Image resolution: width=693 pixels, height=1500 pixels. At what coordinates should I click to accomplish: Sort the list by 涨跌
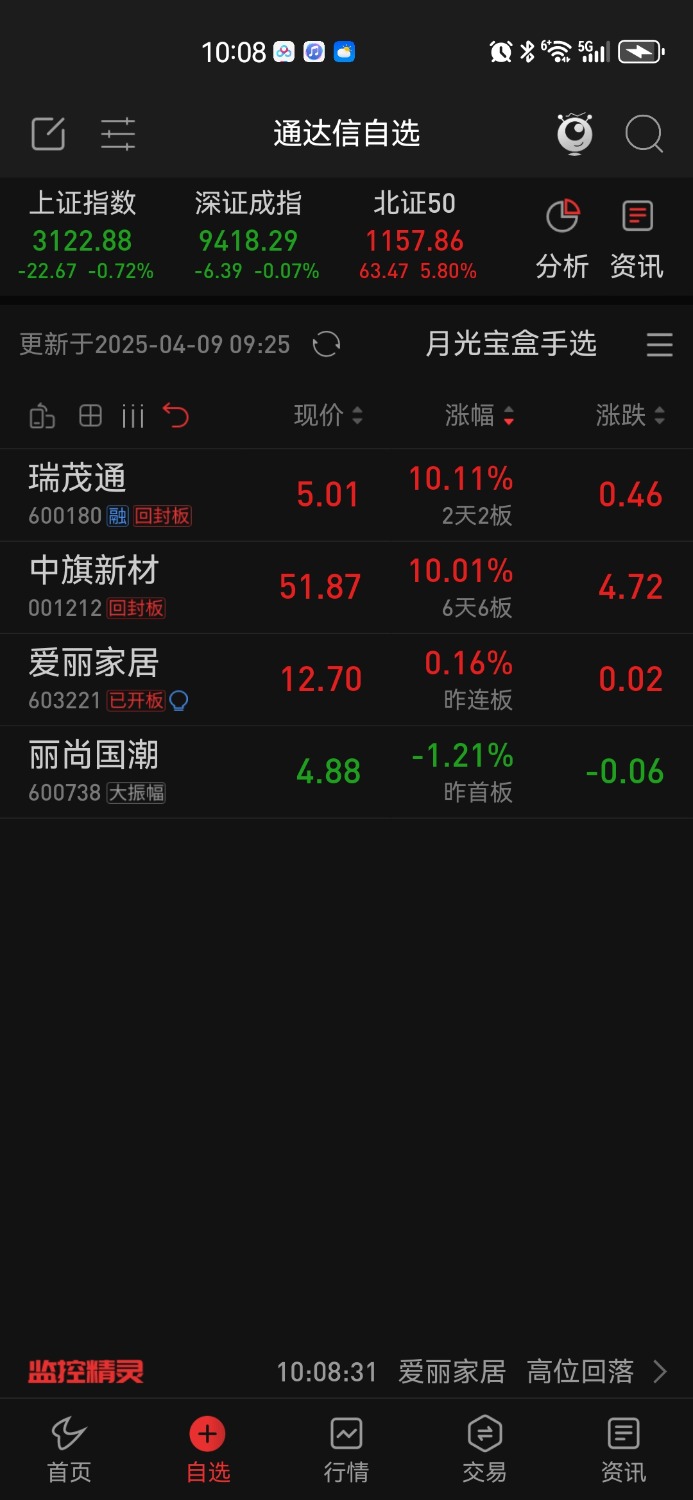(630, 416)
